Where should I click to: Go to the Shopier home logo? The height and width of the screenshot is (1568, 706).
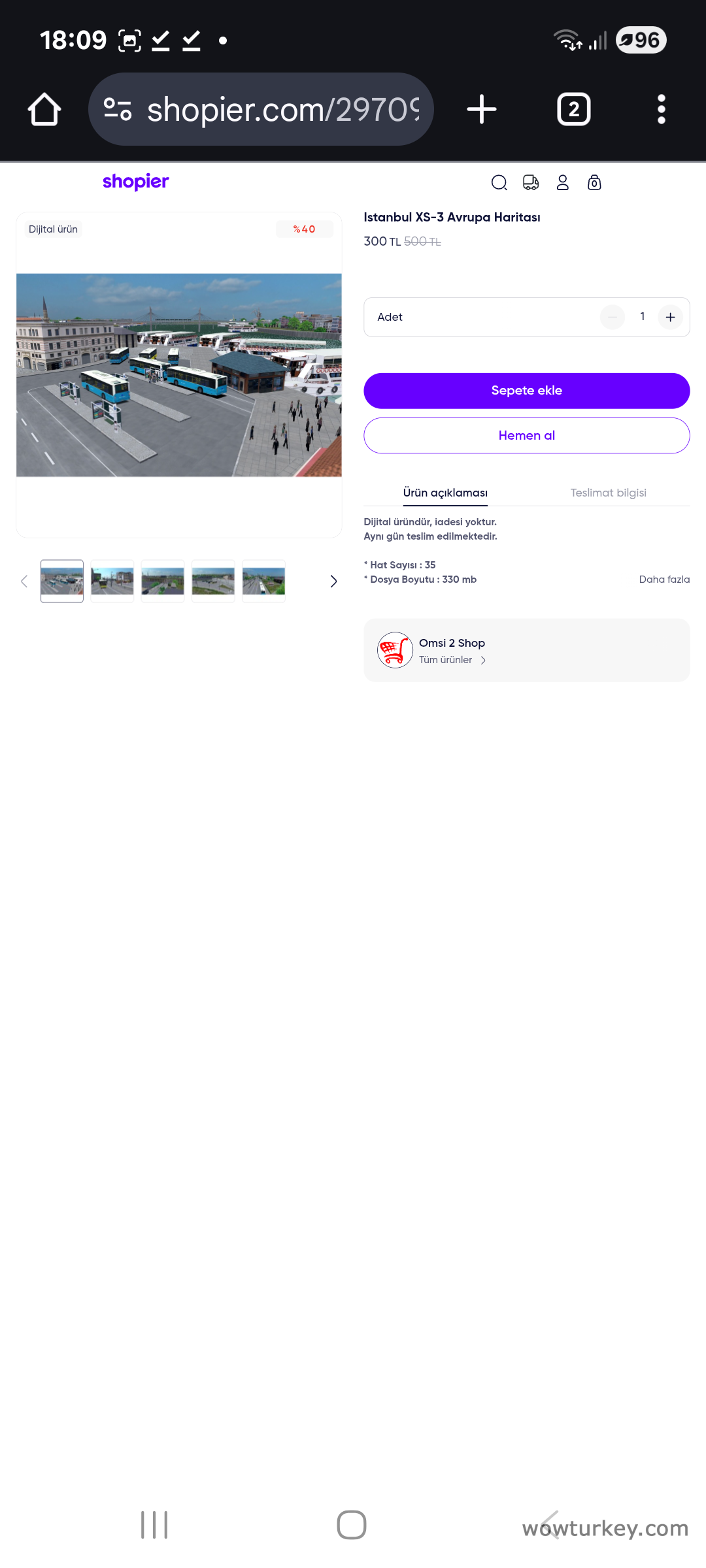tap(136, 182)
